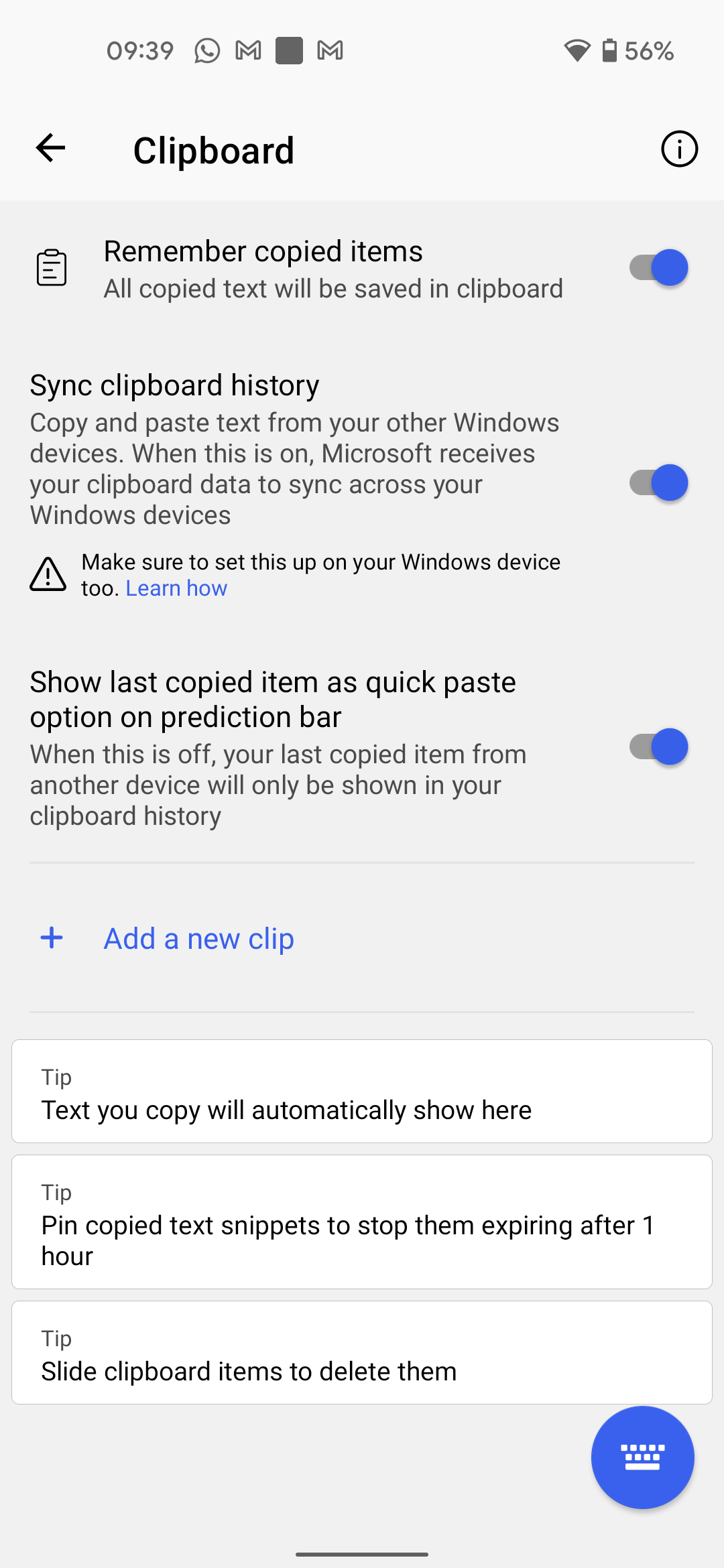Add a new clip
Screen dimensions: 724x1568
coord(198,938)
